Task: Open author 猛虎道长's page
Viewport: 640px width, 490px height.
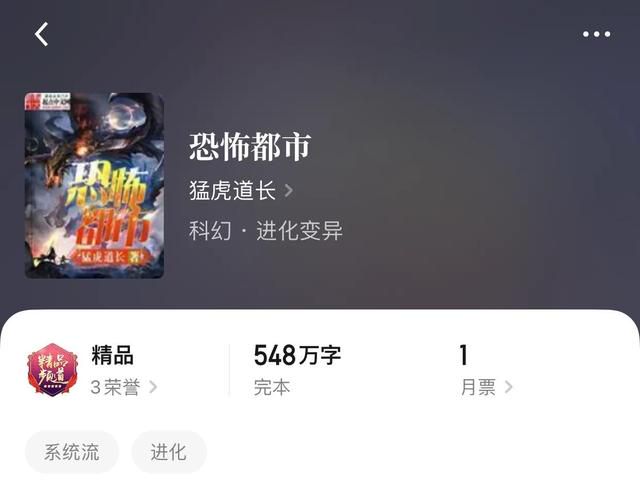Action: click(240, 190)
